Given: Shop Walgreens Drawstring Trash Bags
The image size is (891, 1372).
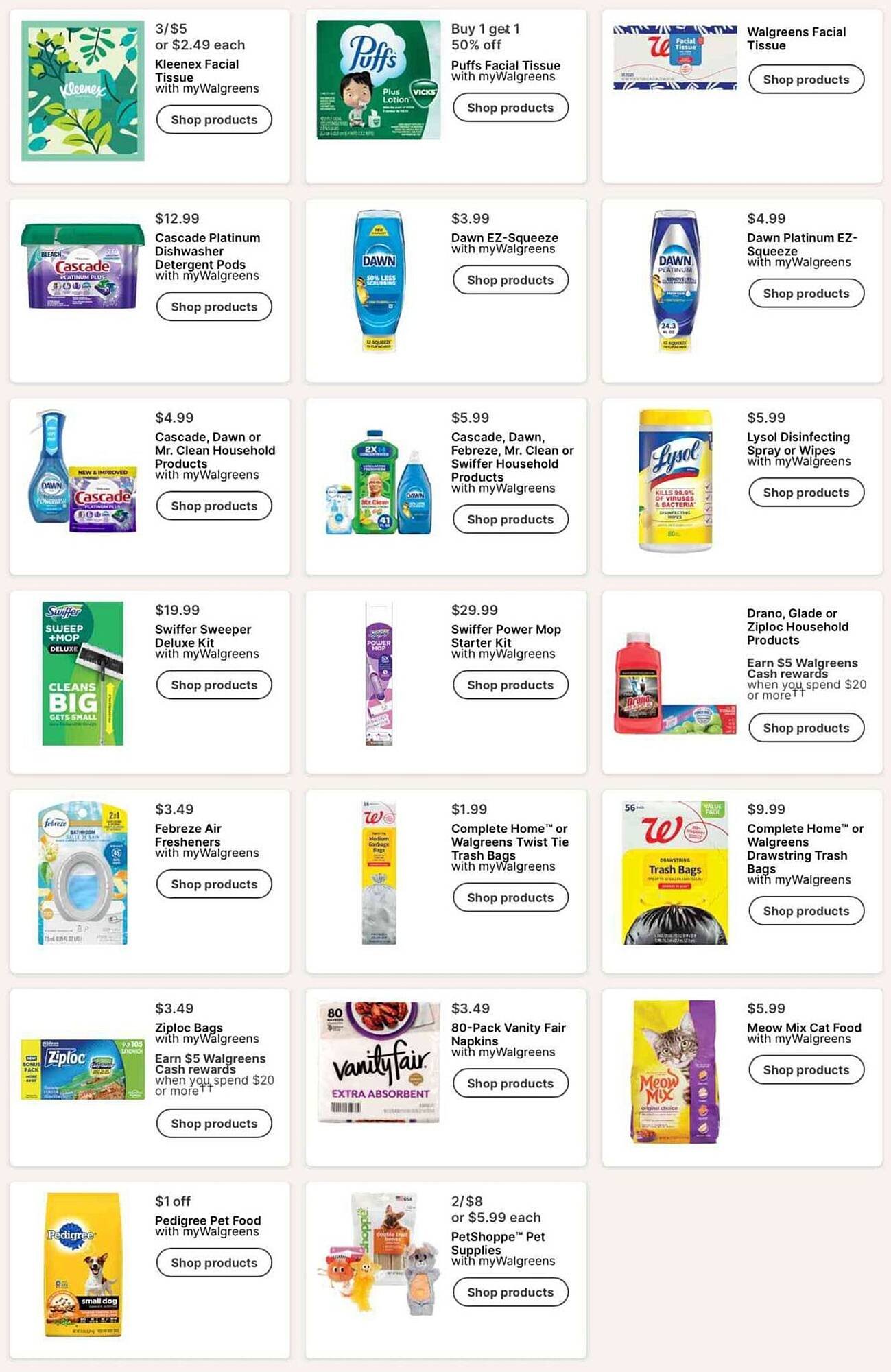Looking at the screenshot, I should pyautogui.click(x=806, y=911).
